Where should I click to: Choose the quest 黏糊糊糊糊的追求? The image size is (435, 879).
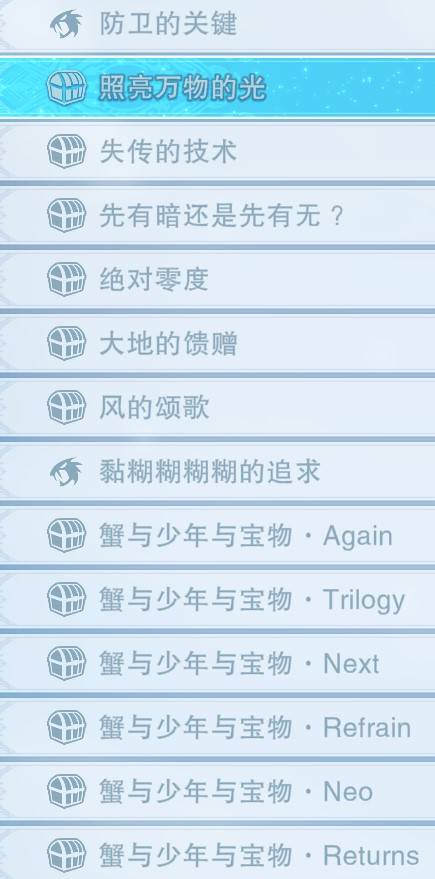pos(218,472)
